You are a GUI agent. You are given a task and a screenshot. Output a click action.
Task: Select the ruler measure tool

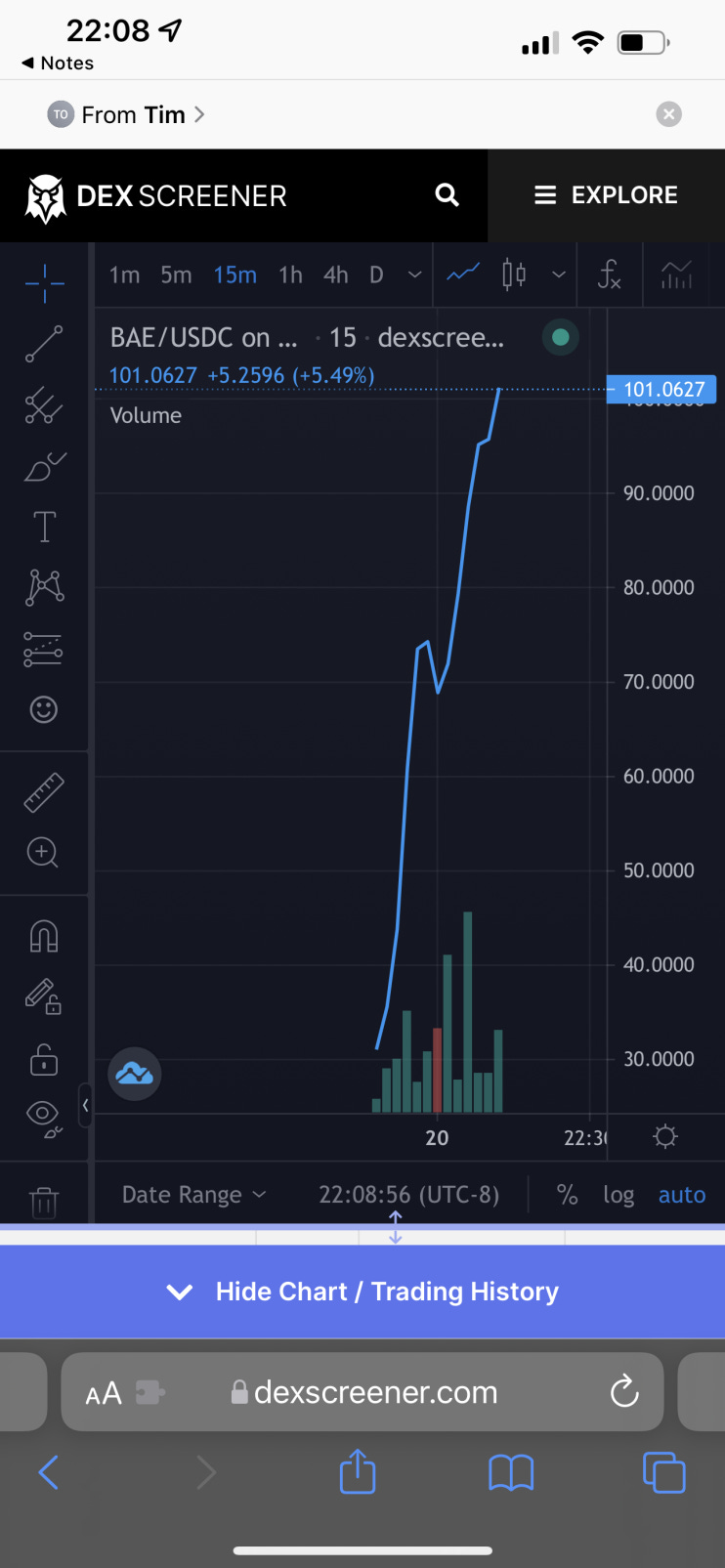point(44,792)
